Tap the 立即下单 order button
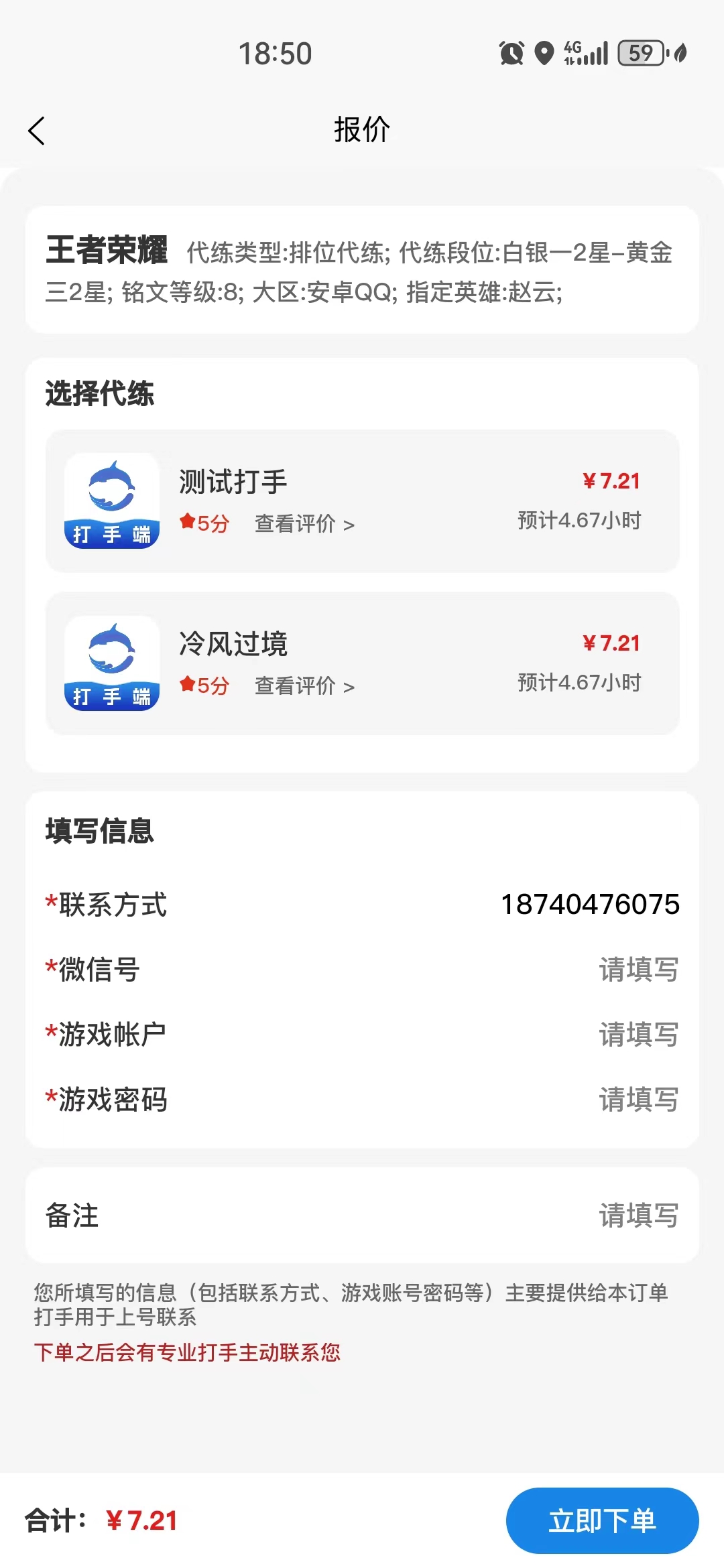The height and width of the screenshot is (1568, 724). (x=601, y=1520)
